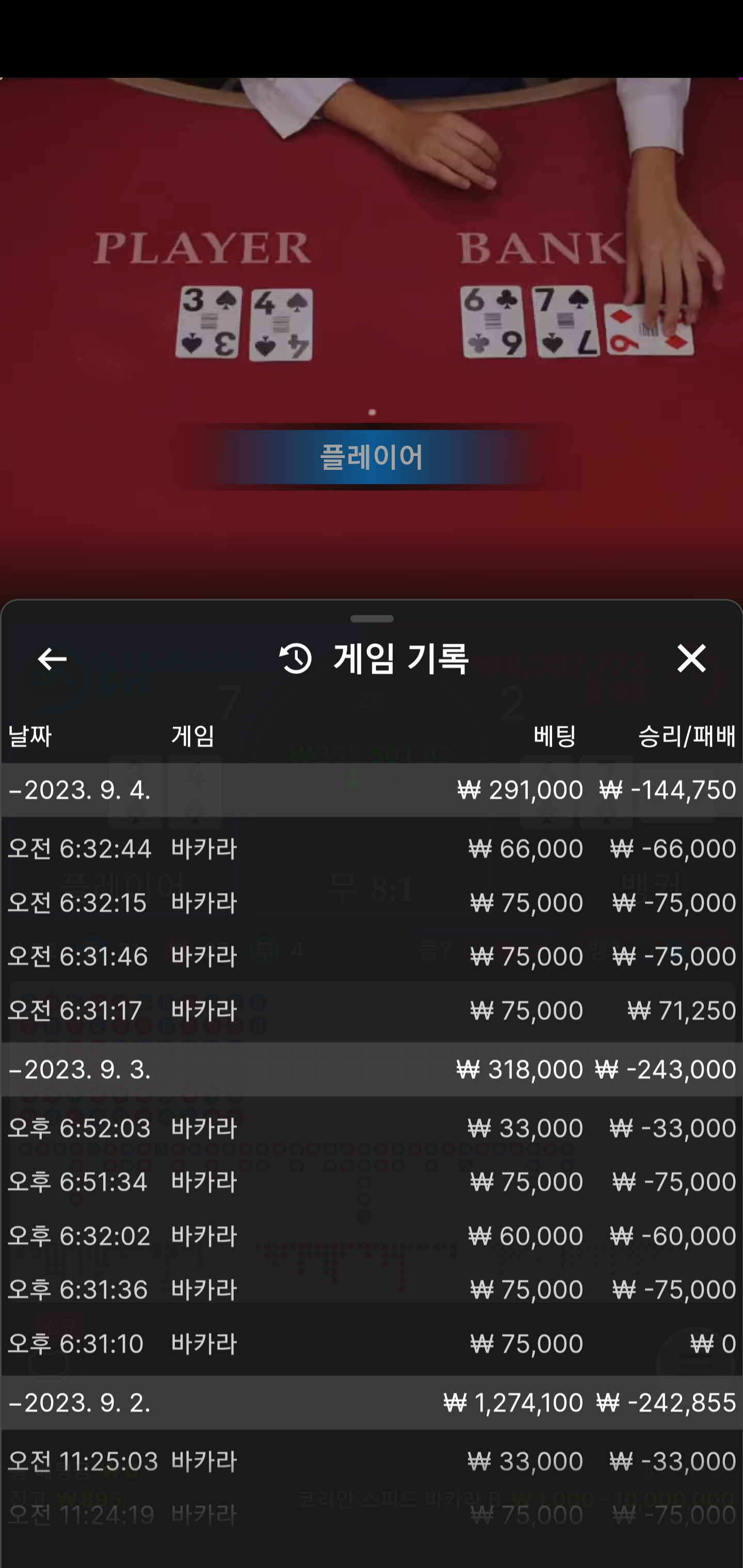Open the 오후 6:32:02 바카라 record
This screenshot has width=743, height=1568.
click(372, 1236)
